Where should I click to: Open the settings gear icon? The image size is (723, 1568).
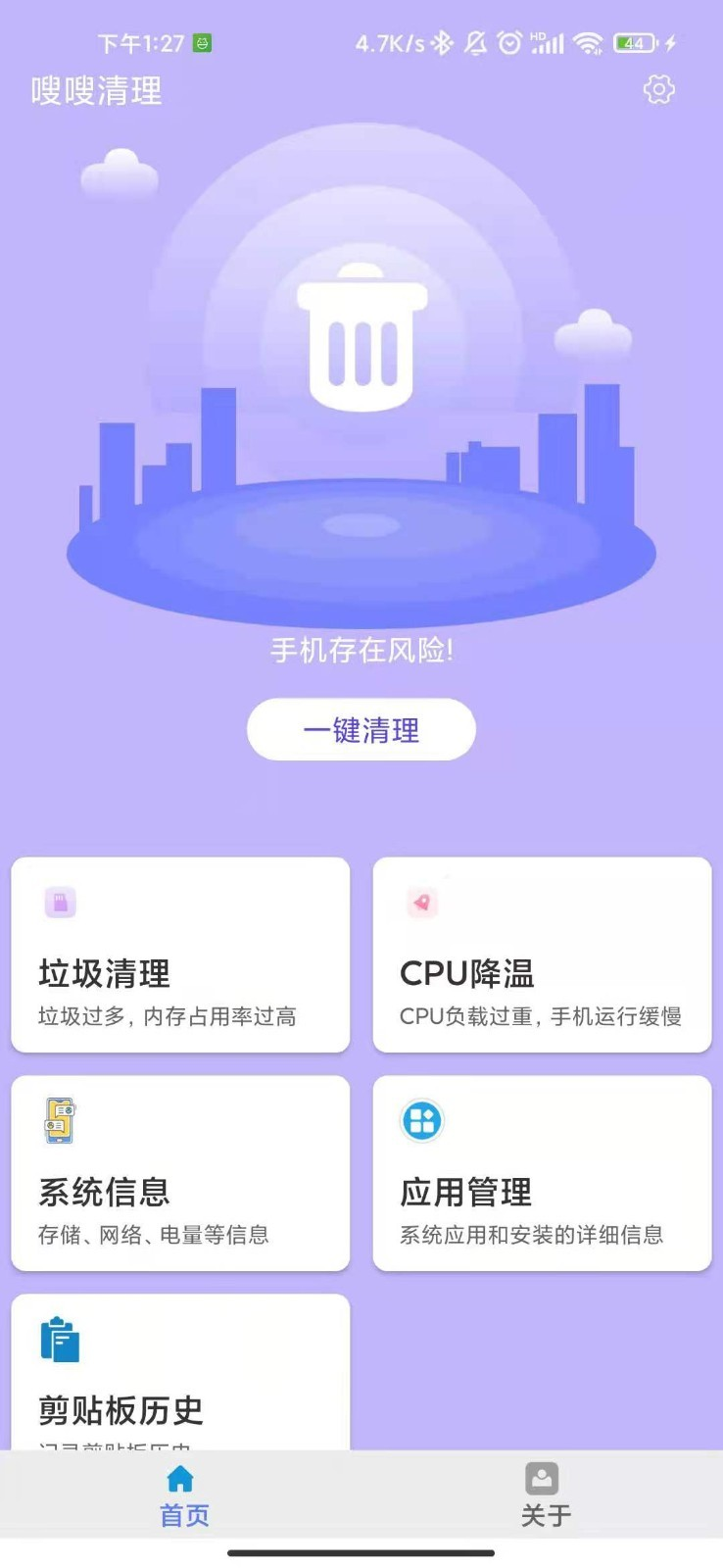tap(658, 90)
